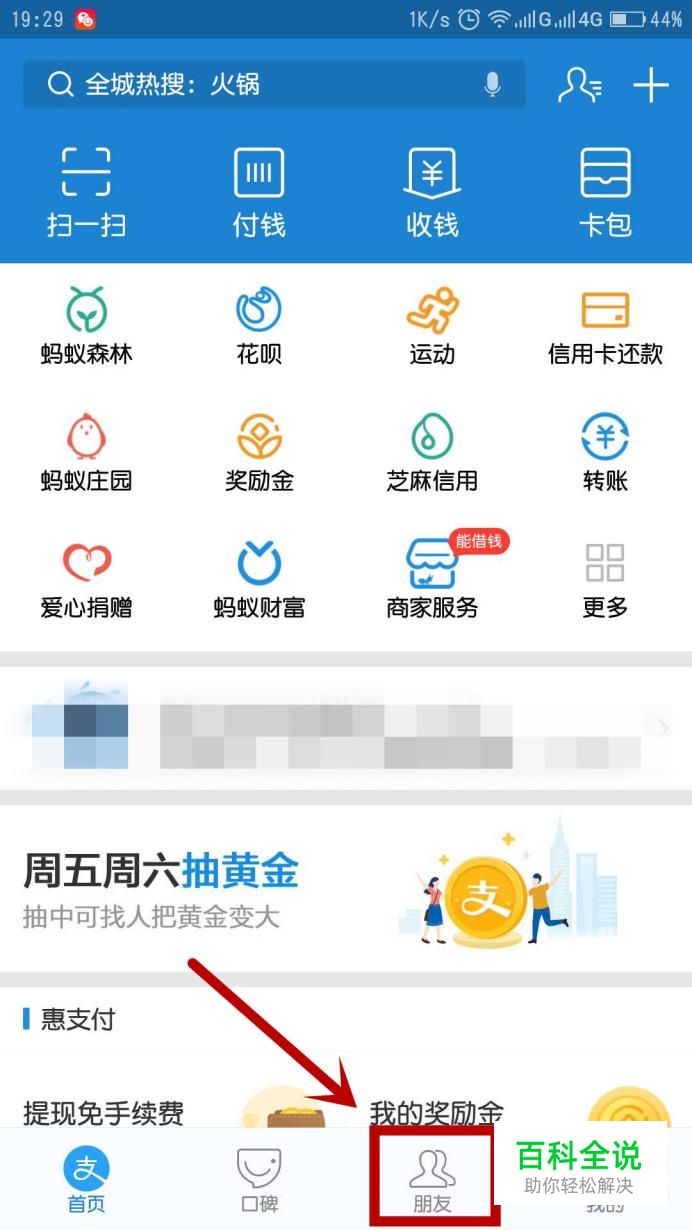692x1230 pixels.
Task: Open the plus menu
Action: [x=651, y=85]
